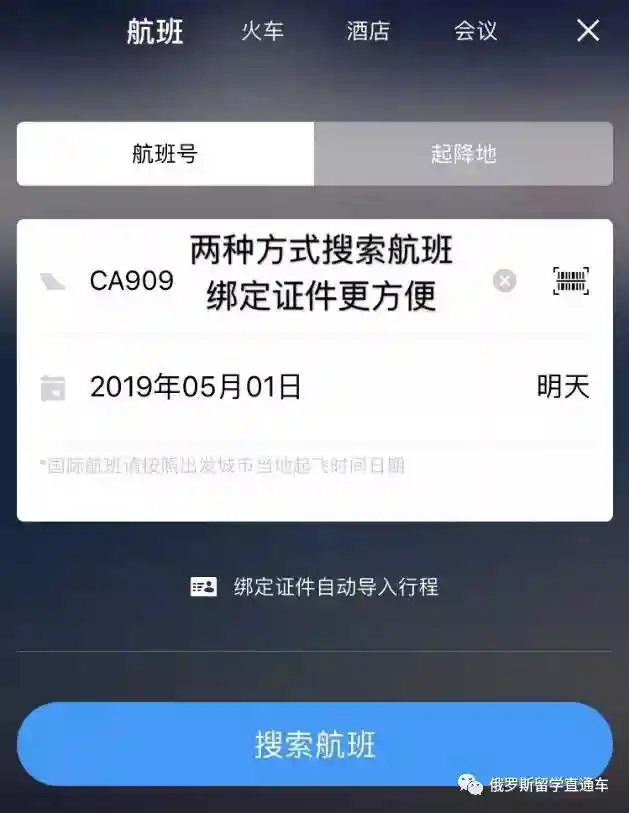Image resolution: width=629 pixels, height=813 pixels.
Task: Clear the entered flight number
Action: (x=505, y=281)
